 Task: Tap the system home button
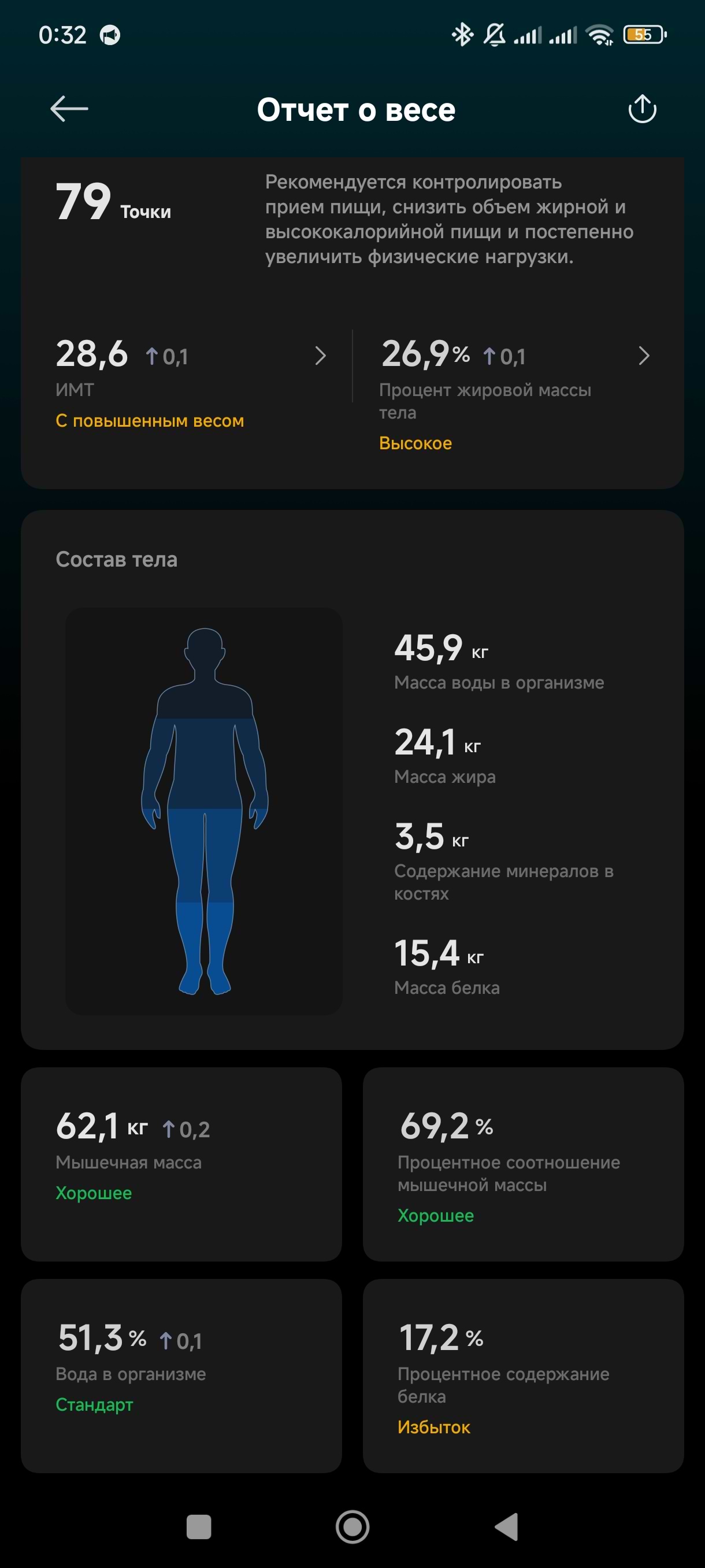(x=352, y=1526)
